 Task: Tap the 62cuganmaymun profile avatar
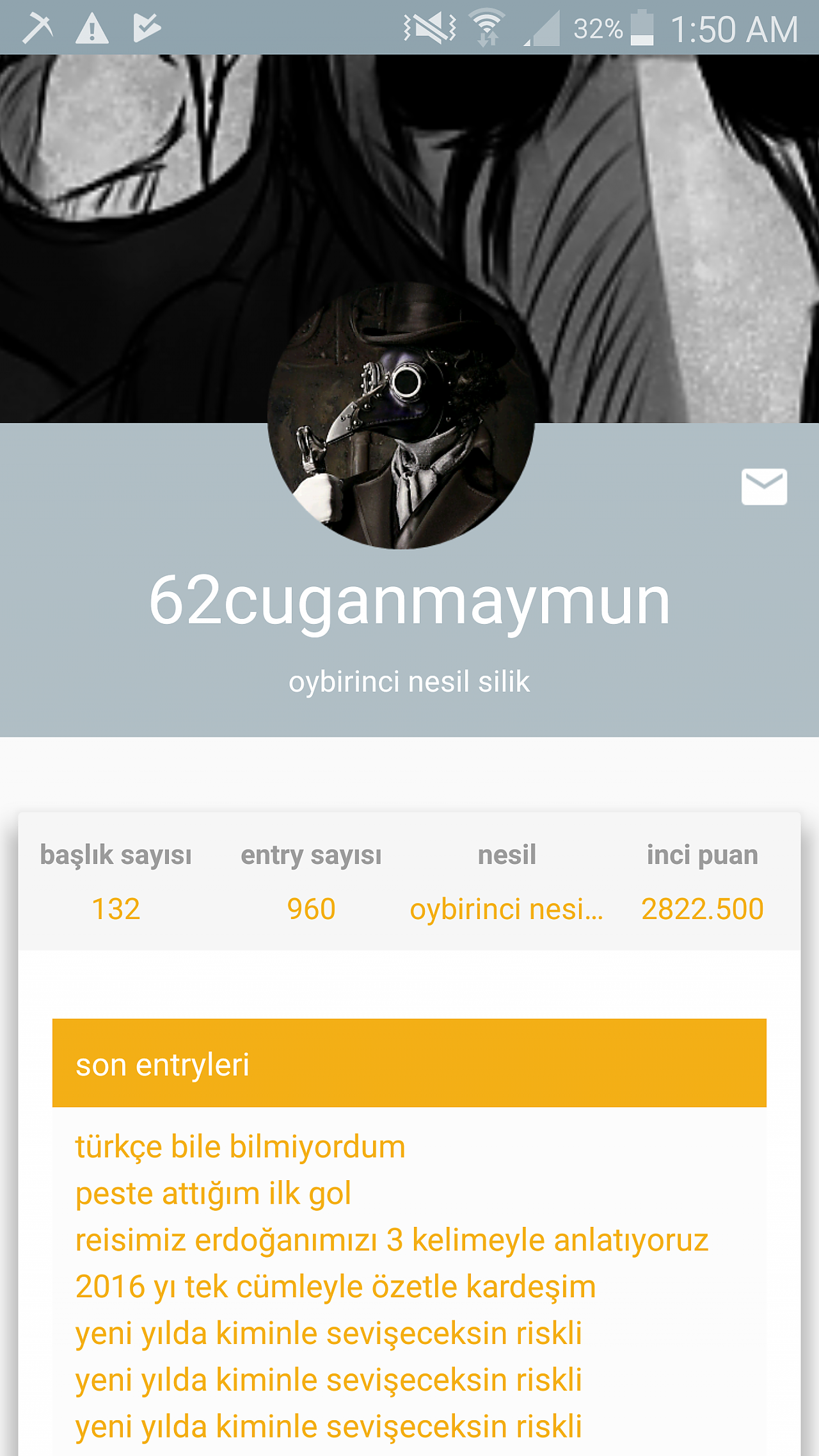pos(401,415)
